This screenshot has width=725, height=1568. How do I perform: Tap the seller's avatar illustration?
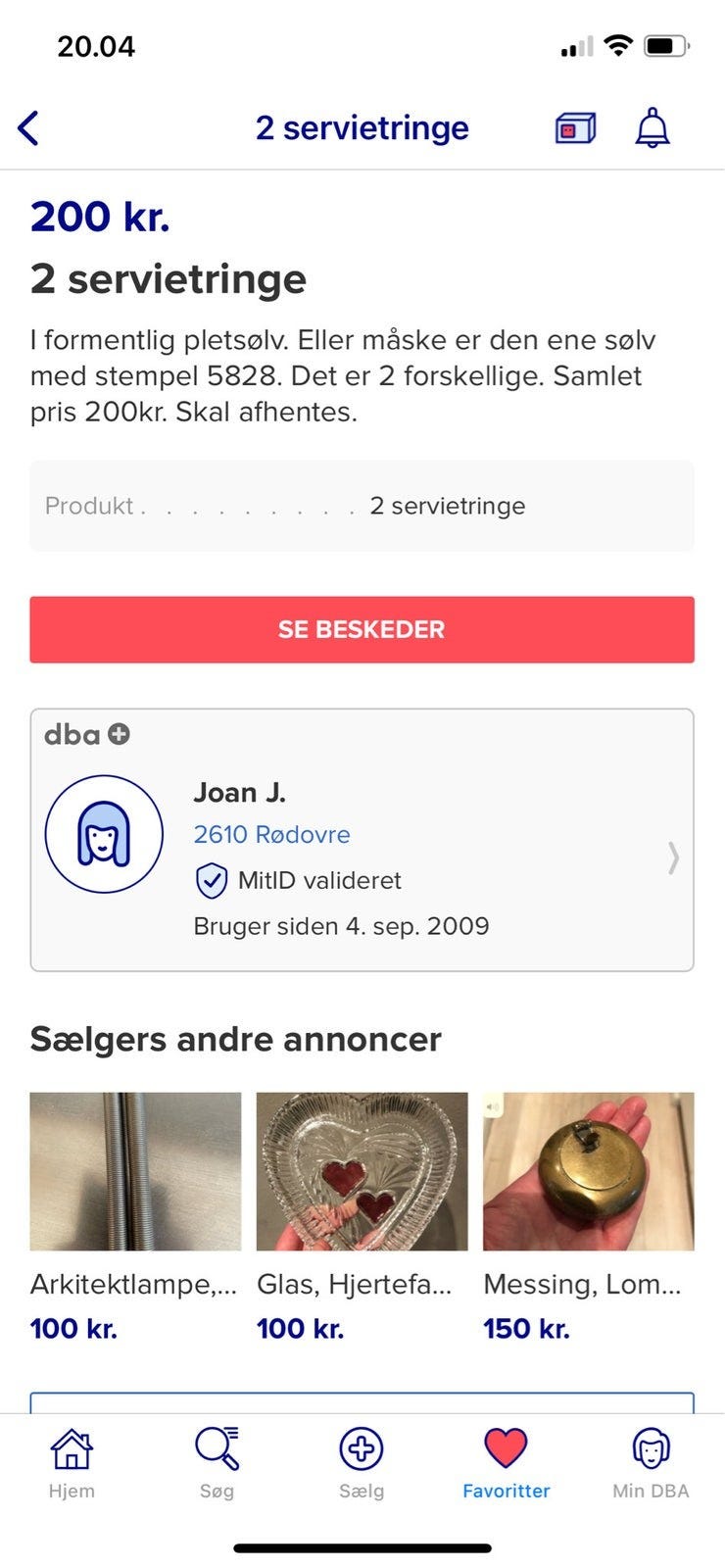coord(103,833)
